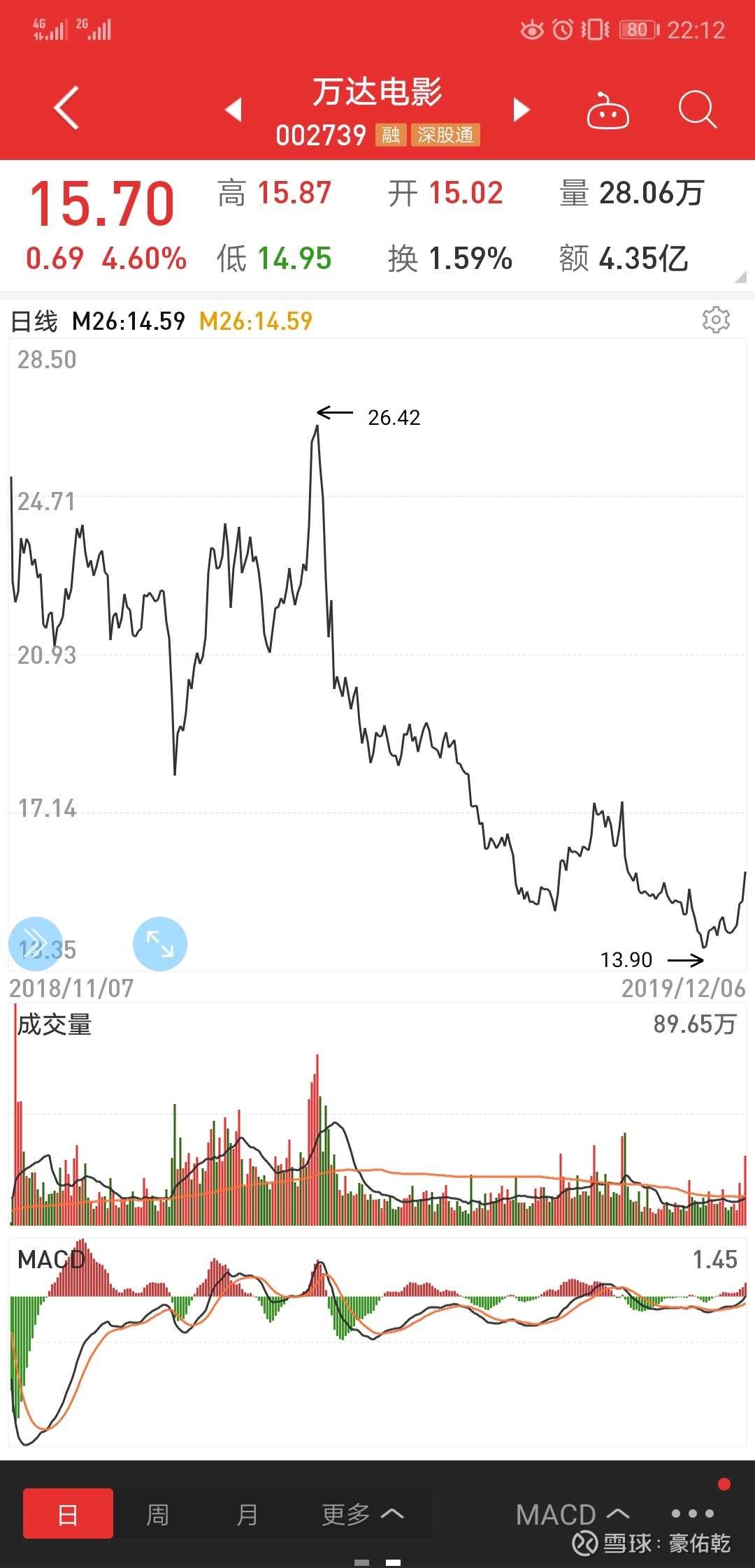
Task: Tap the blue double-arrow chart button
Action: pos(36,943)
